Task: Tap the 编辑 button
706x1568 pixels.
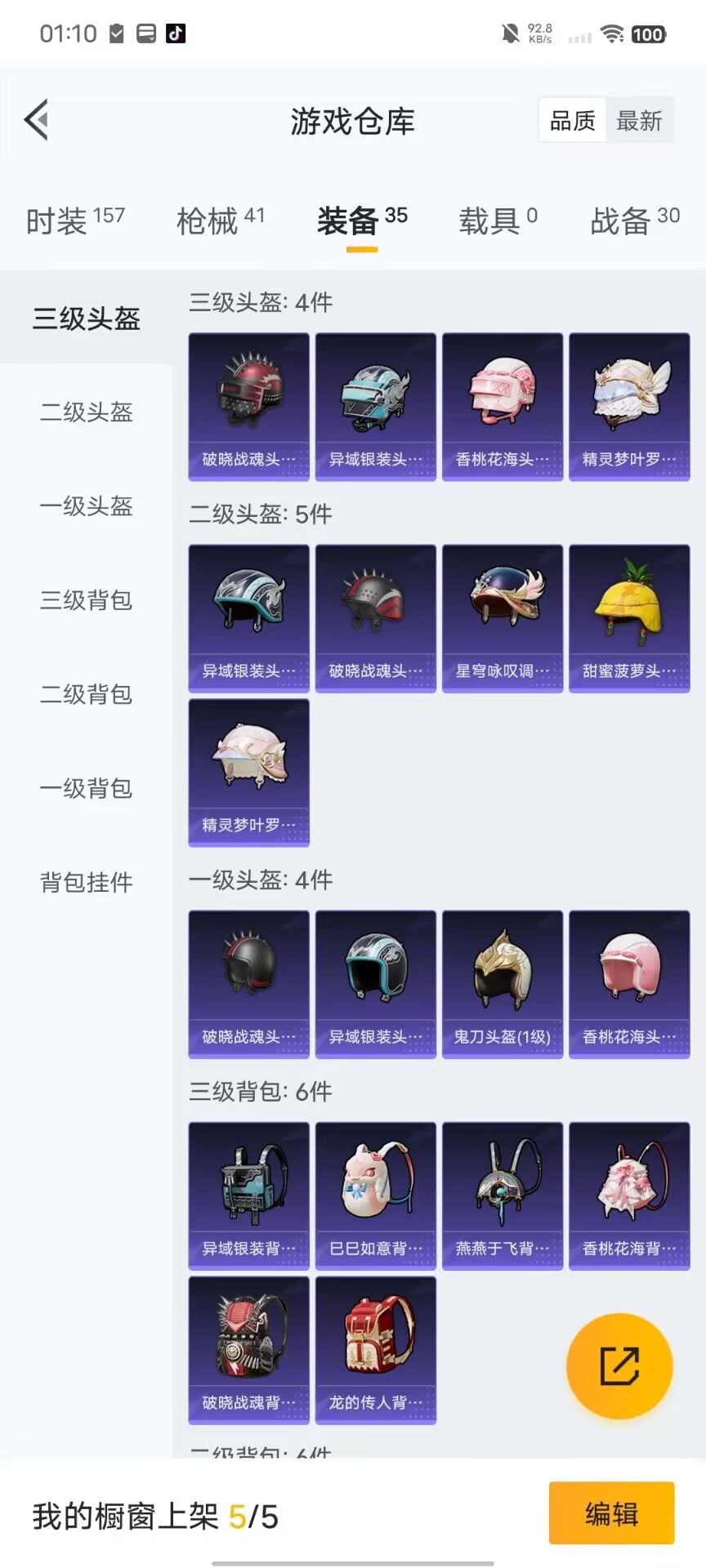Action: tap(611, 1513)
